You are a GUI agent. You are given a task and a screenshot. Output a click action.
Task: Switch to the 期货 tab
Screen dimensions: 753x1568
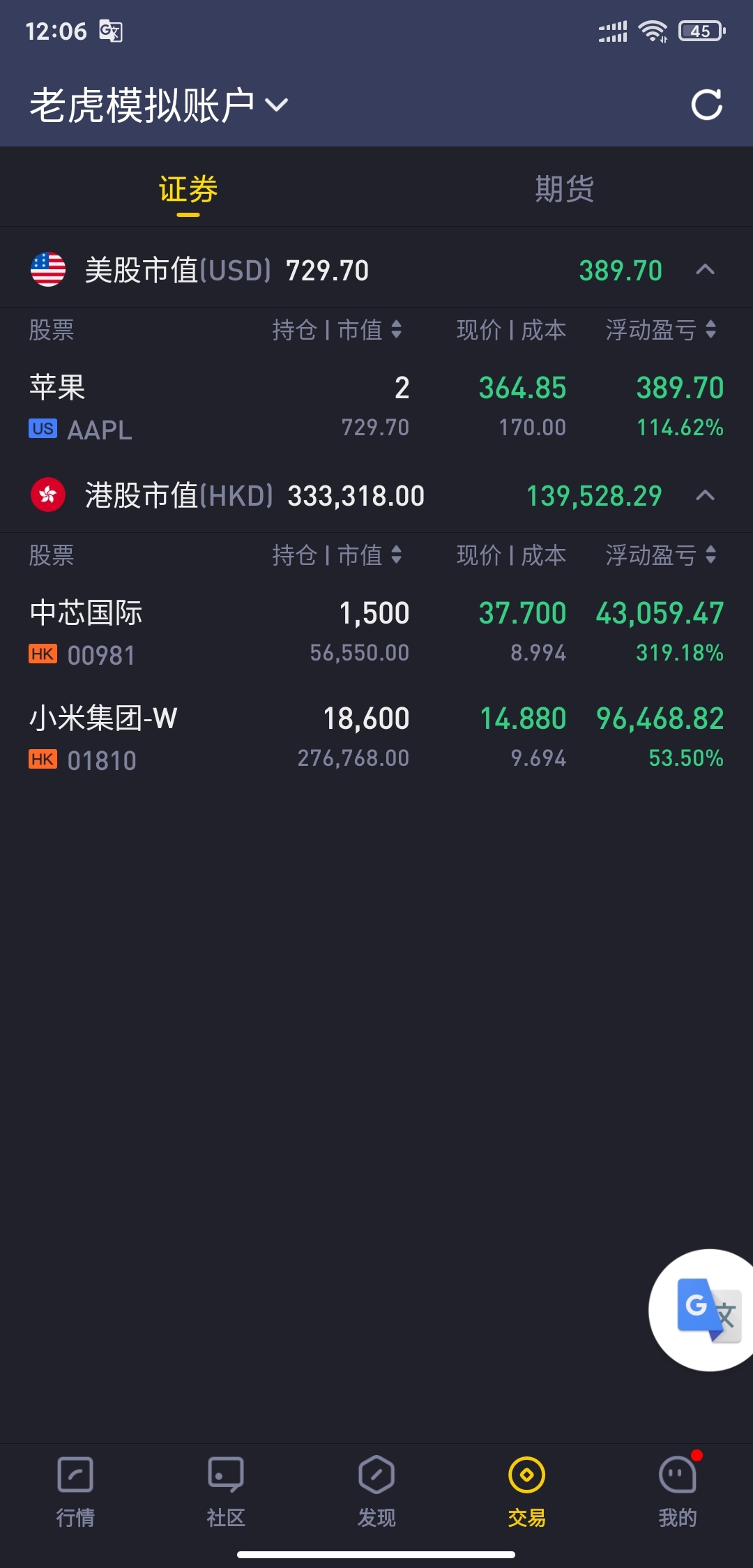click(x=564, y=189)
